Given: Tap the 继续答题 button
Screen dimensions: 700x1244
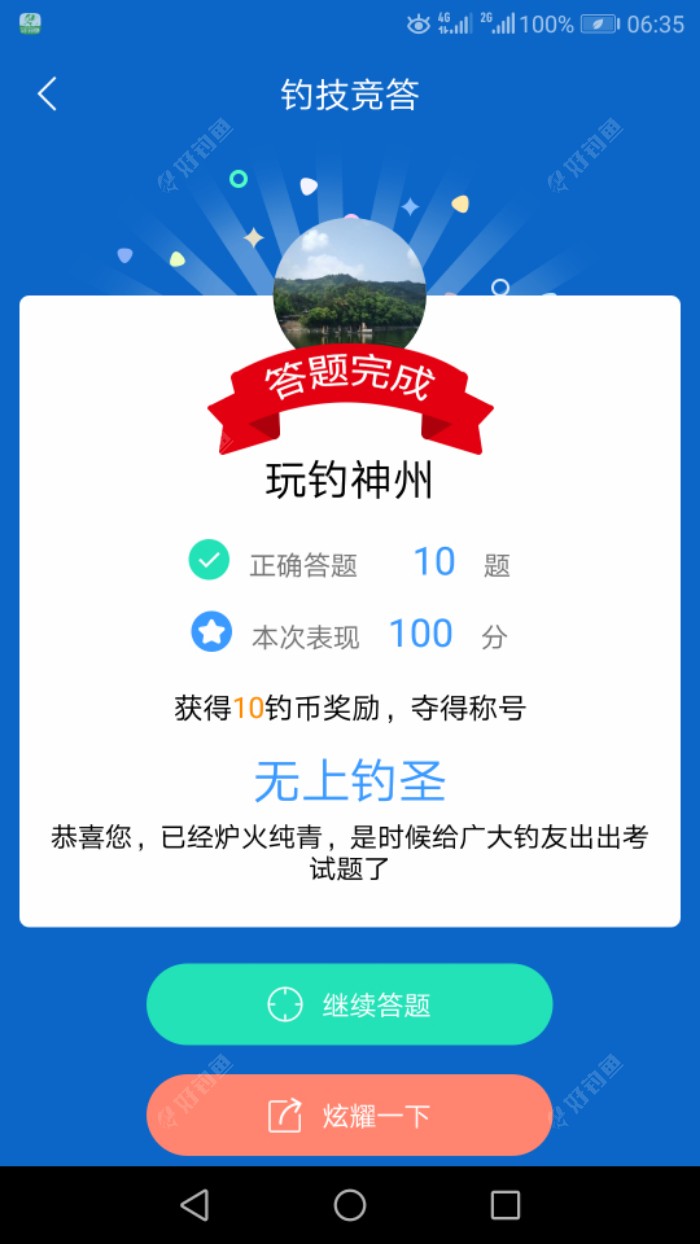Looking at the screenshot, I should pos(349,1004).
